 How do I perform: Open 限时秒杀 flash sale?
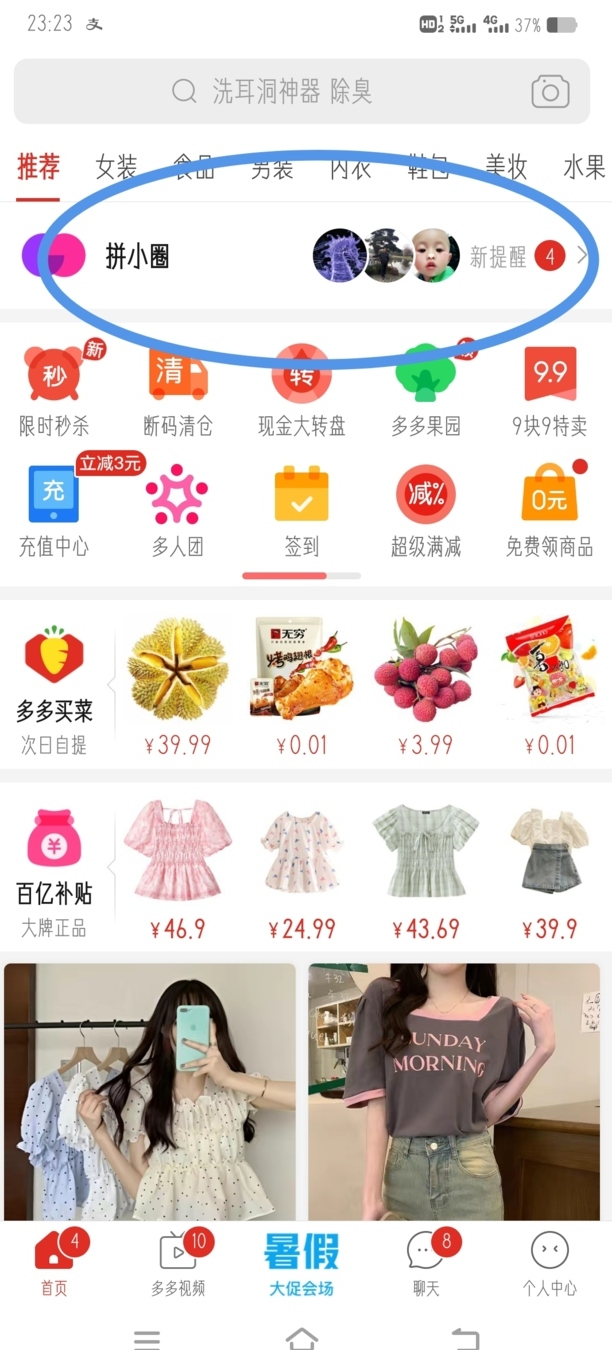point(54,390)
